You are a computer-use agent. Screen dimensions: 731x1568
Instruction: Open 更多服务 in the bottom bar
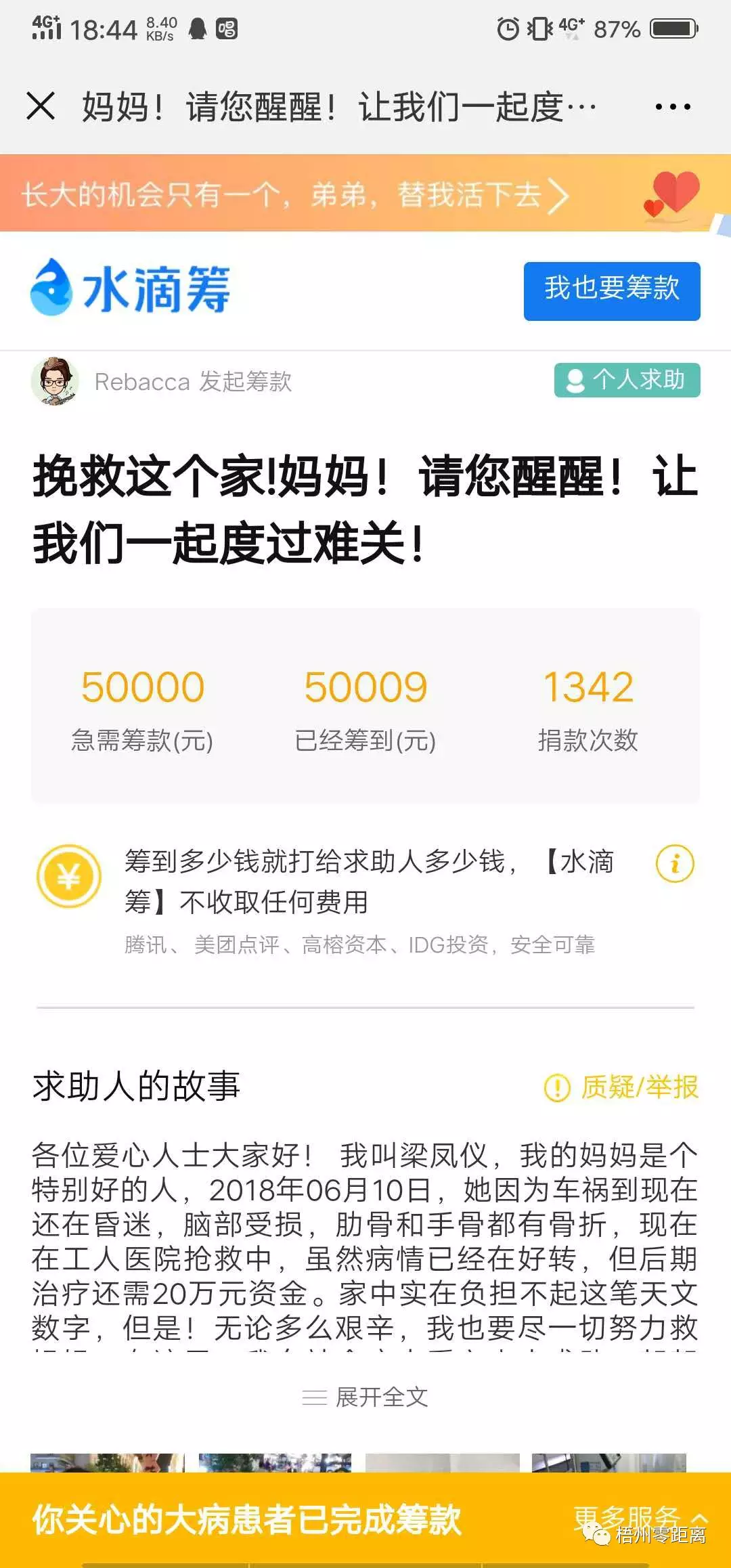(629, 1518)
